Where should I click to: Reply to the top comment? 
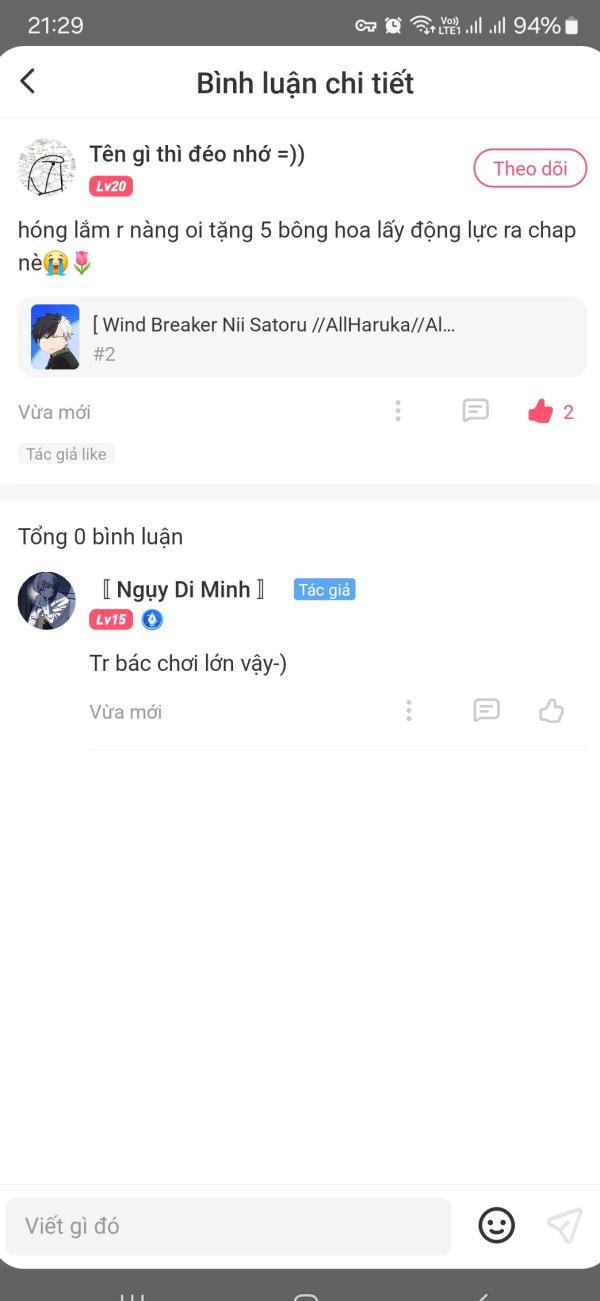coord(475,411)
